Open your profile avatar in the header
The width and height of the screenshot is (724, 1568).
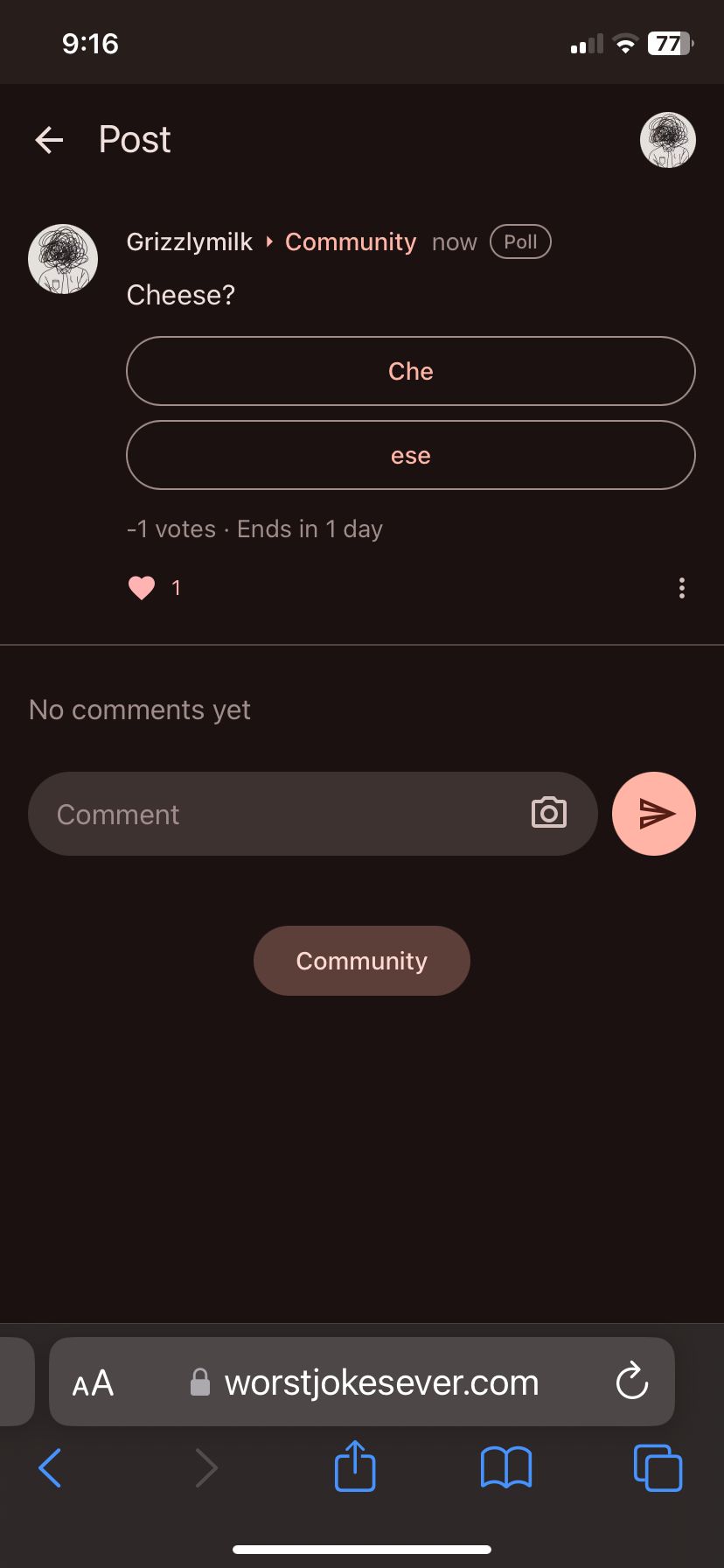click(668, 140)
